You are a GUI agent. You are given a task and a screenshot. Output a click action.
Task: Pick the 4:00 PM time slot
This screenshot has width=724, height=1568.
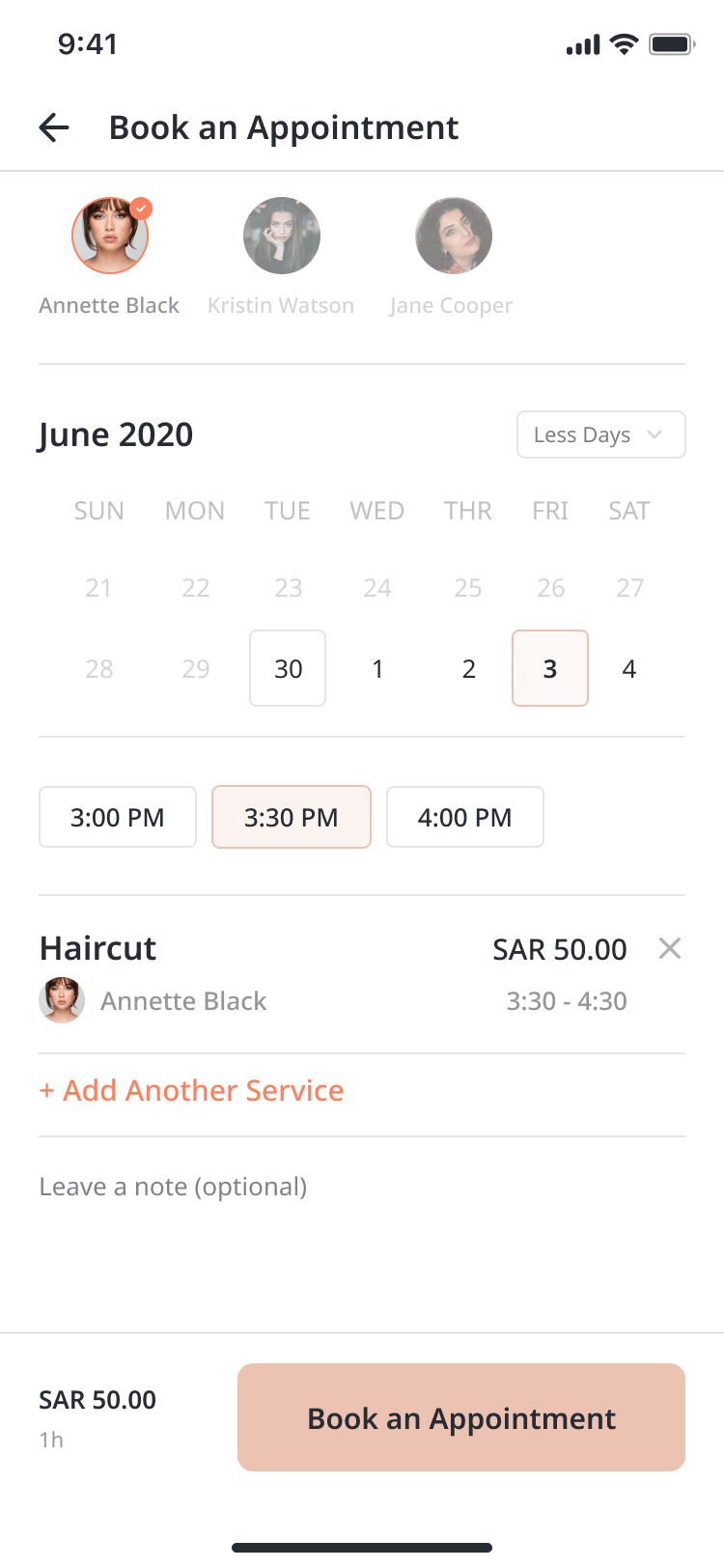click(465, 817)
